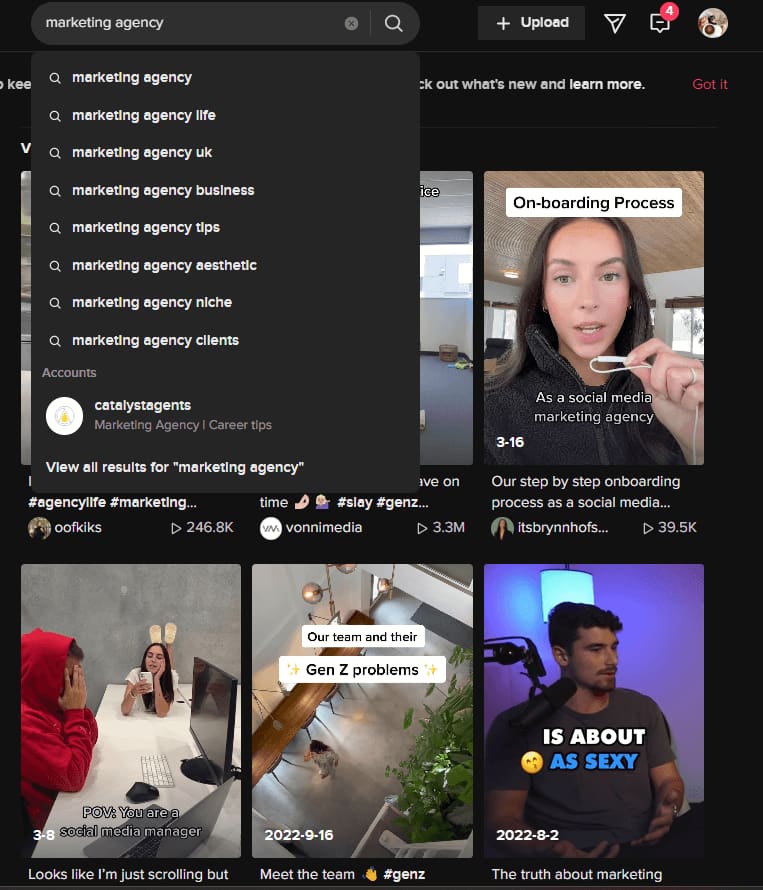Click your profile avatar in the header
This screenshot has height=890, width=763.
(713, 23)
